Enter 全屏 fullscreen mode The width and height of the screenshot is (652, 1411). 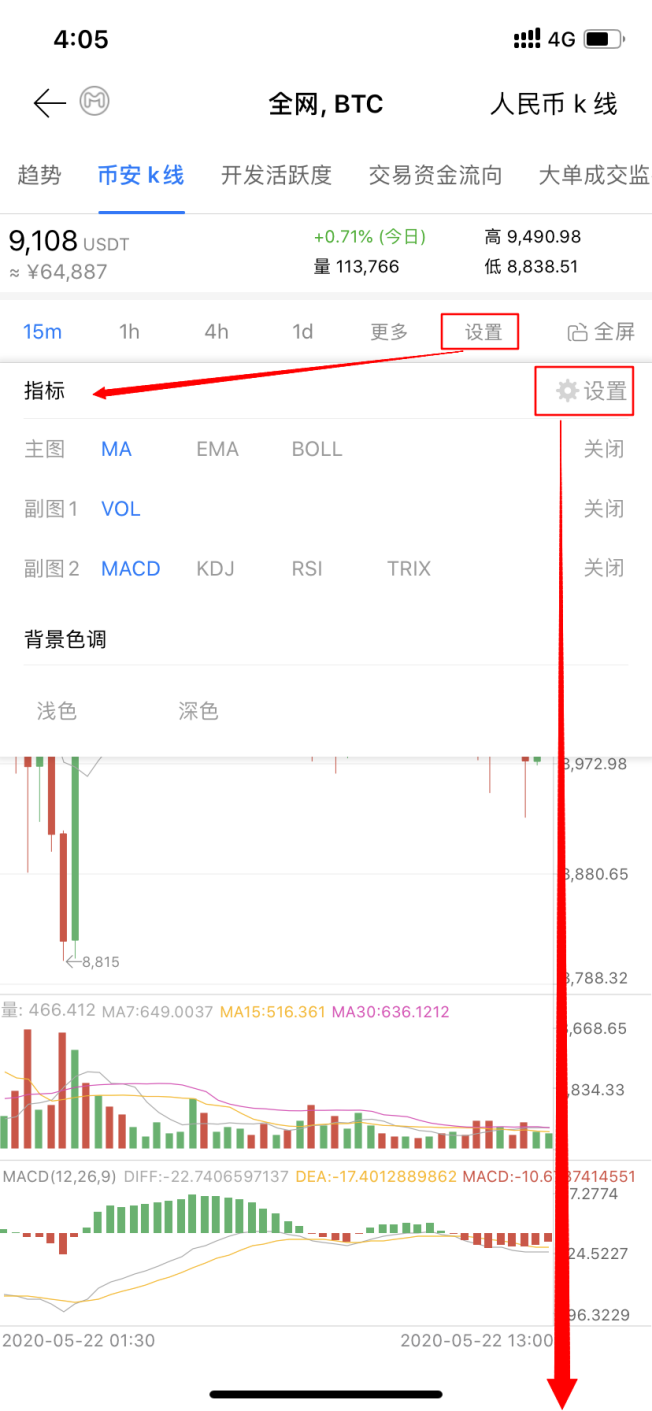(x=601, y=332)
